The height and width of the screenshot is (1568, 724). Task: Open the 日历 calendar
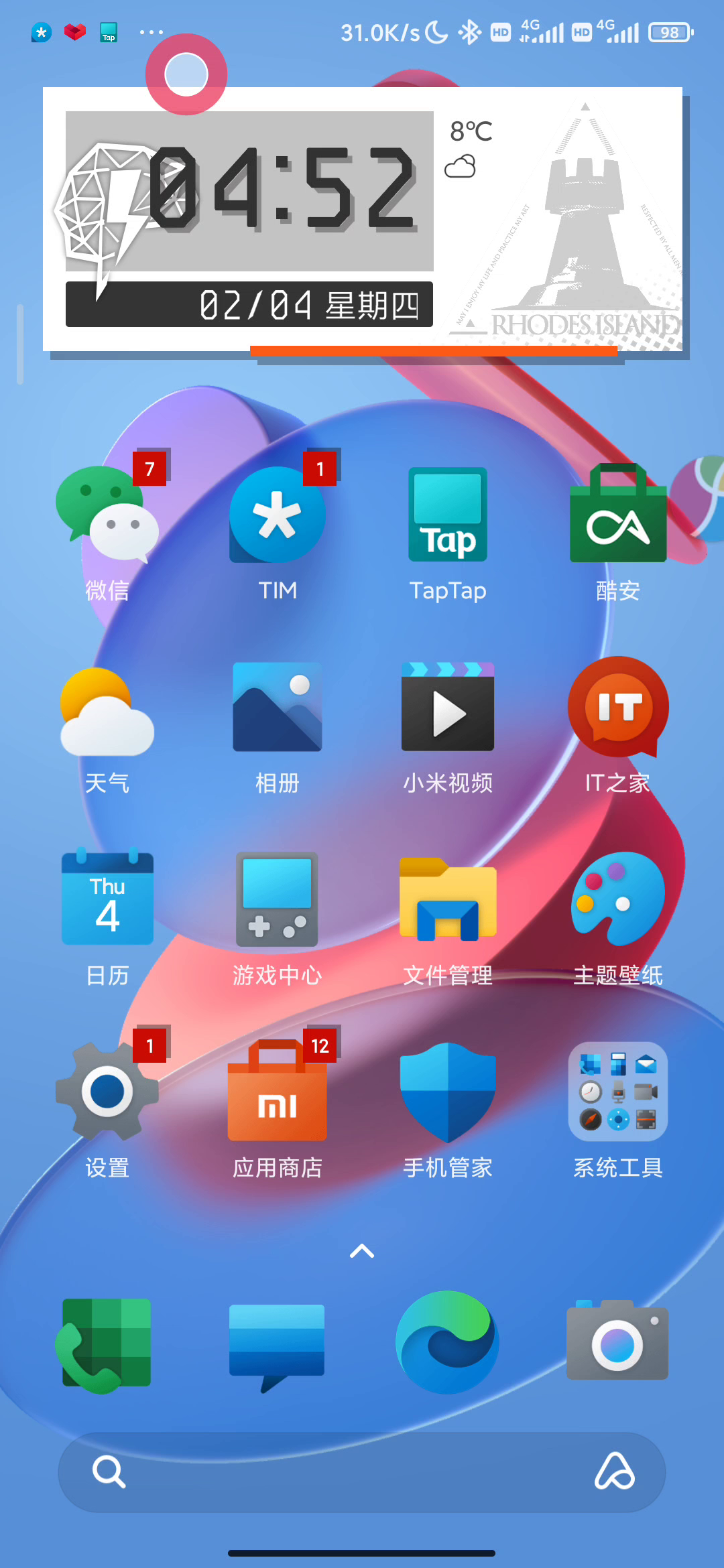coord(107,899)
